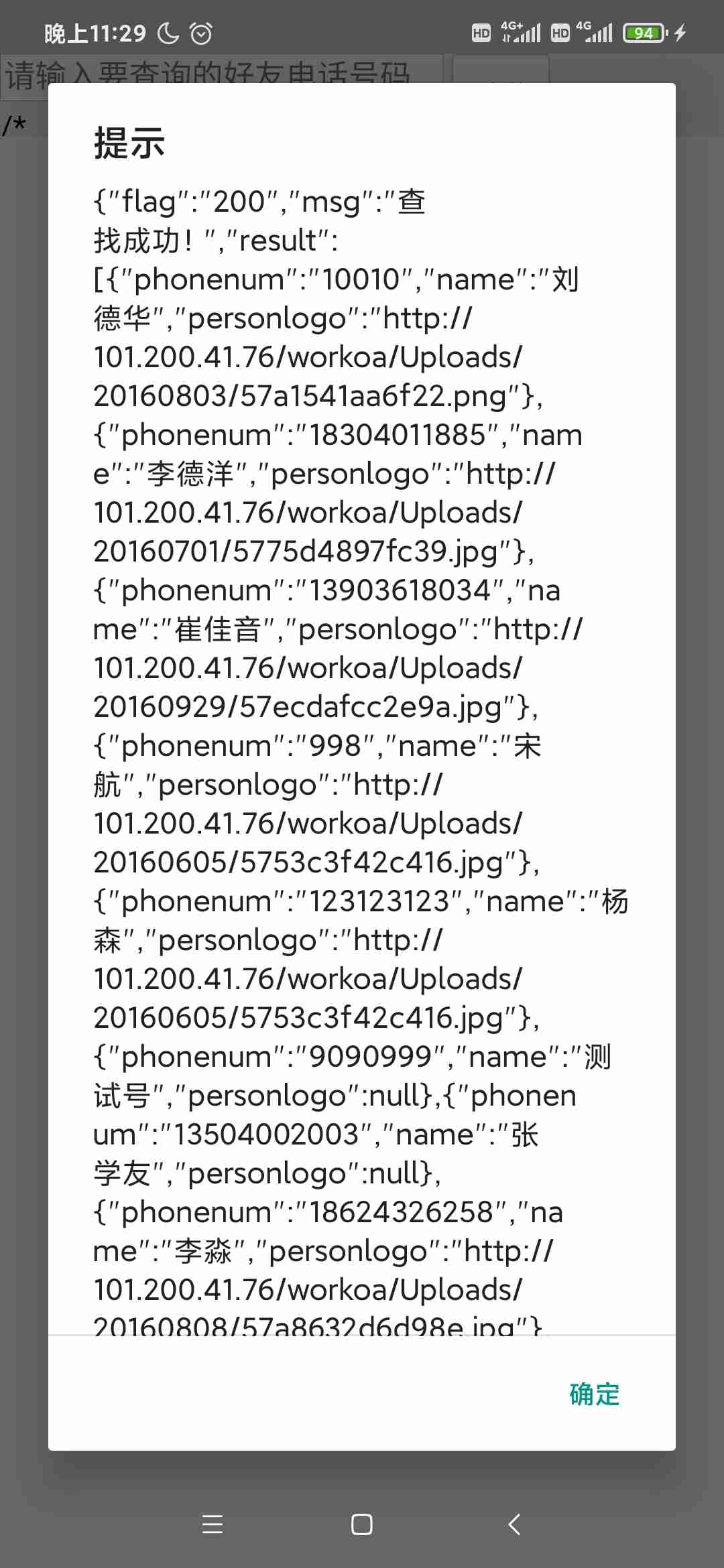Open the recent apps menu
Image resolution: width=724 pixels, height=1568 pixels.
213,1524
